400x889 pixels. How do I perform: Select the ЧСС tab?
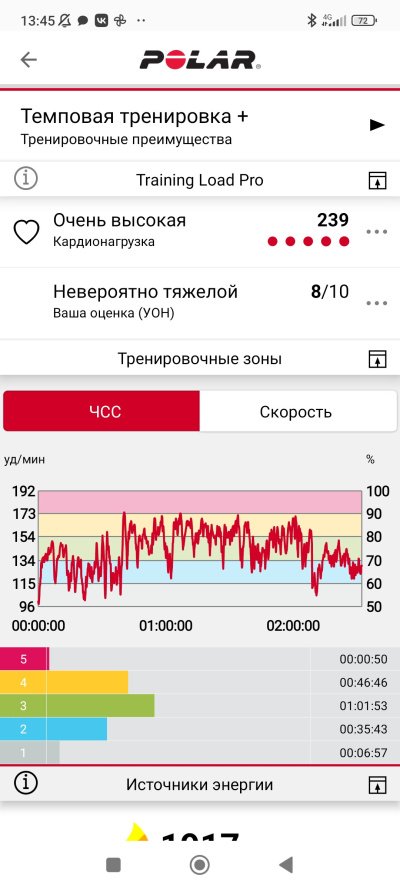101,411
